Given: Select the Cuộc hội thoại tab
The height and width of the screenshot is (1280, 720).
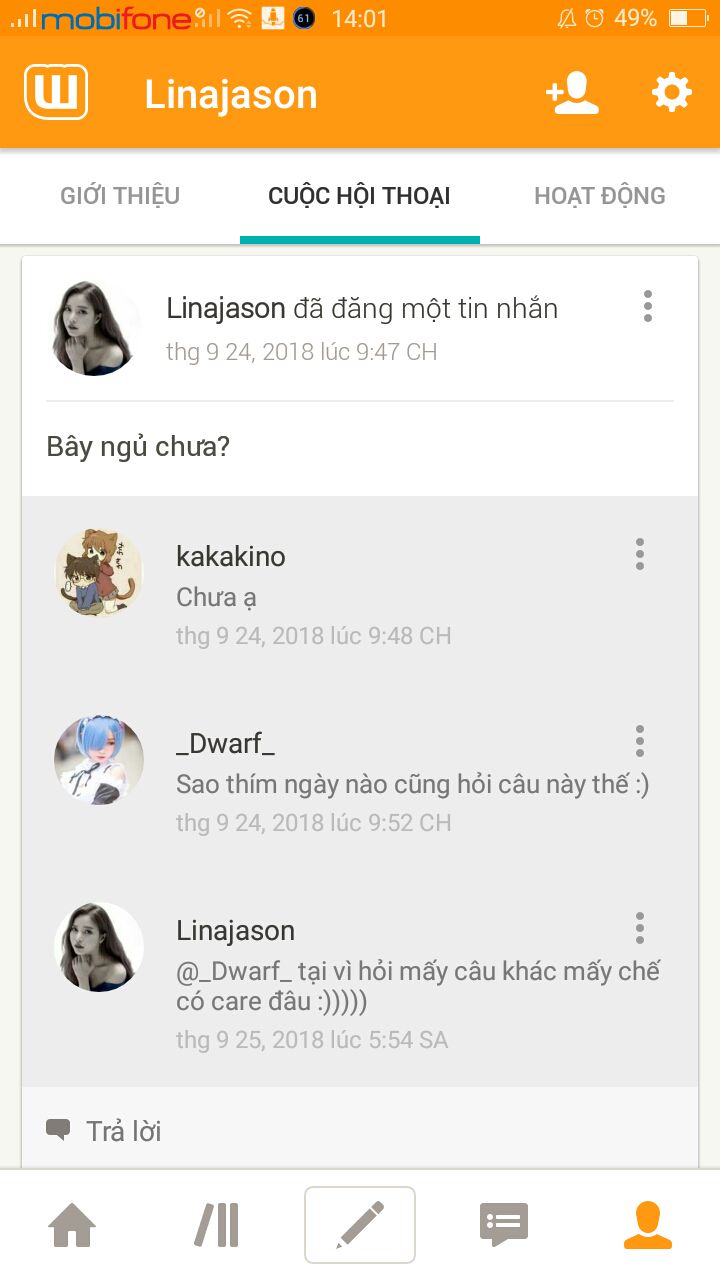Looking at the screenshot, I should point(359,196).
